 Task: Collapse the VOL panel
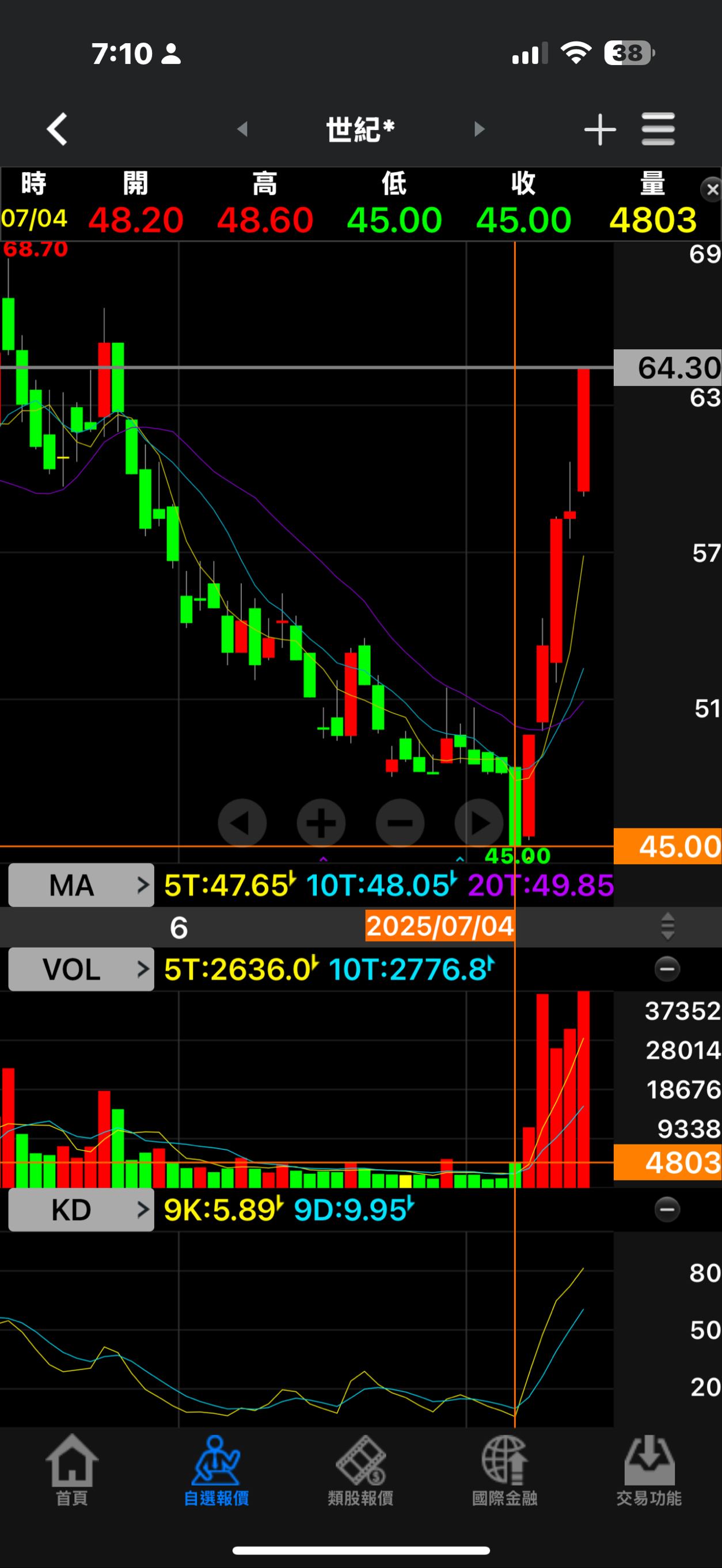click(x=667, y=969)
